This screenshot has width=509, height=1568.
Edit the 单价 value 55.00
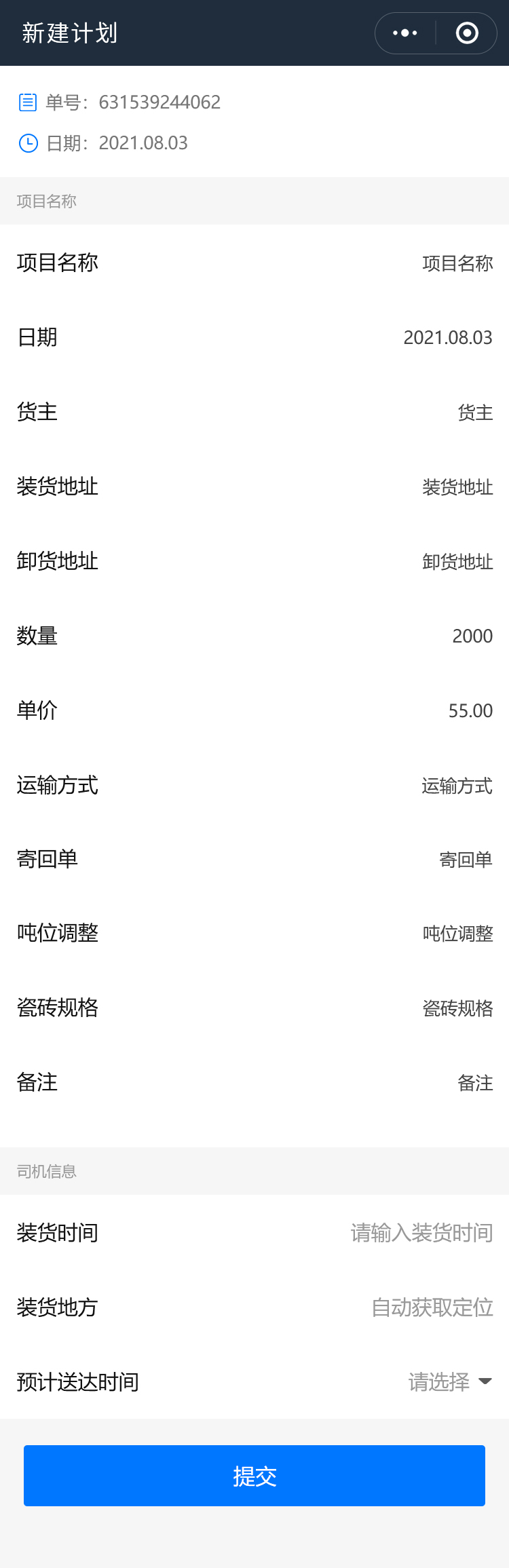tap(470, 711)
